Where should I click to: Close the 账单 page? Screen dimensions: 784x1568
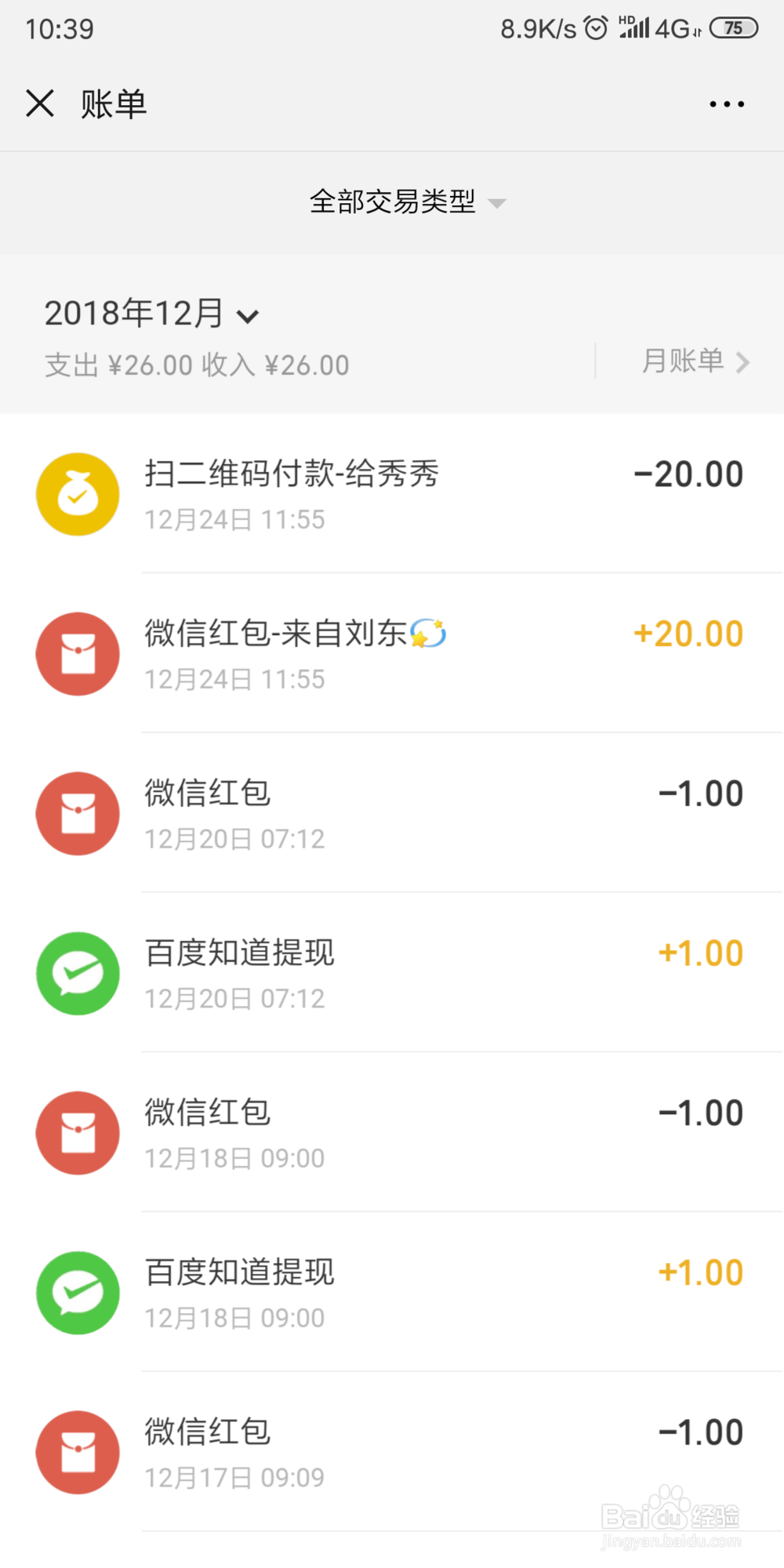40,103
